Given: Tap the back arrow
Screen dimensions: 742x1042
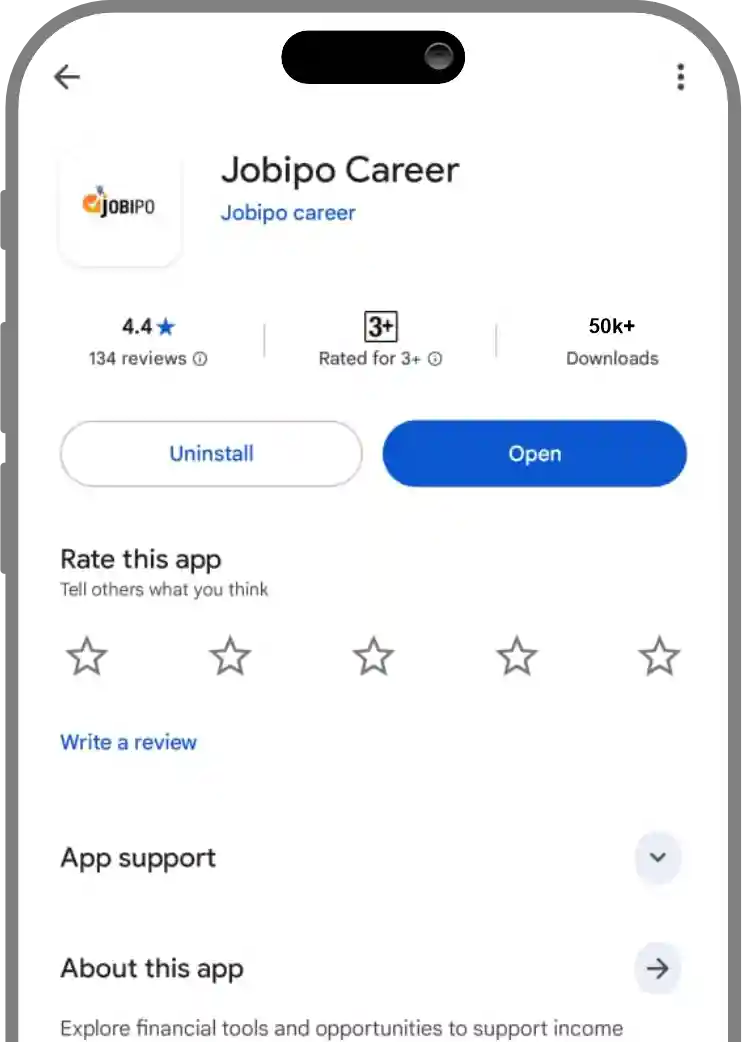Looking at the screenshot, I should (67, 76).
